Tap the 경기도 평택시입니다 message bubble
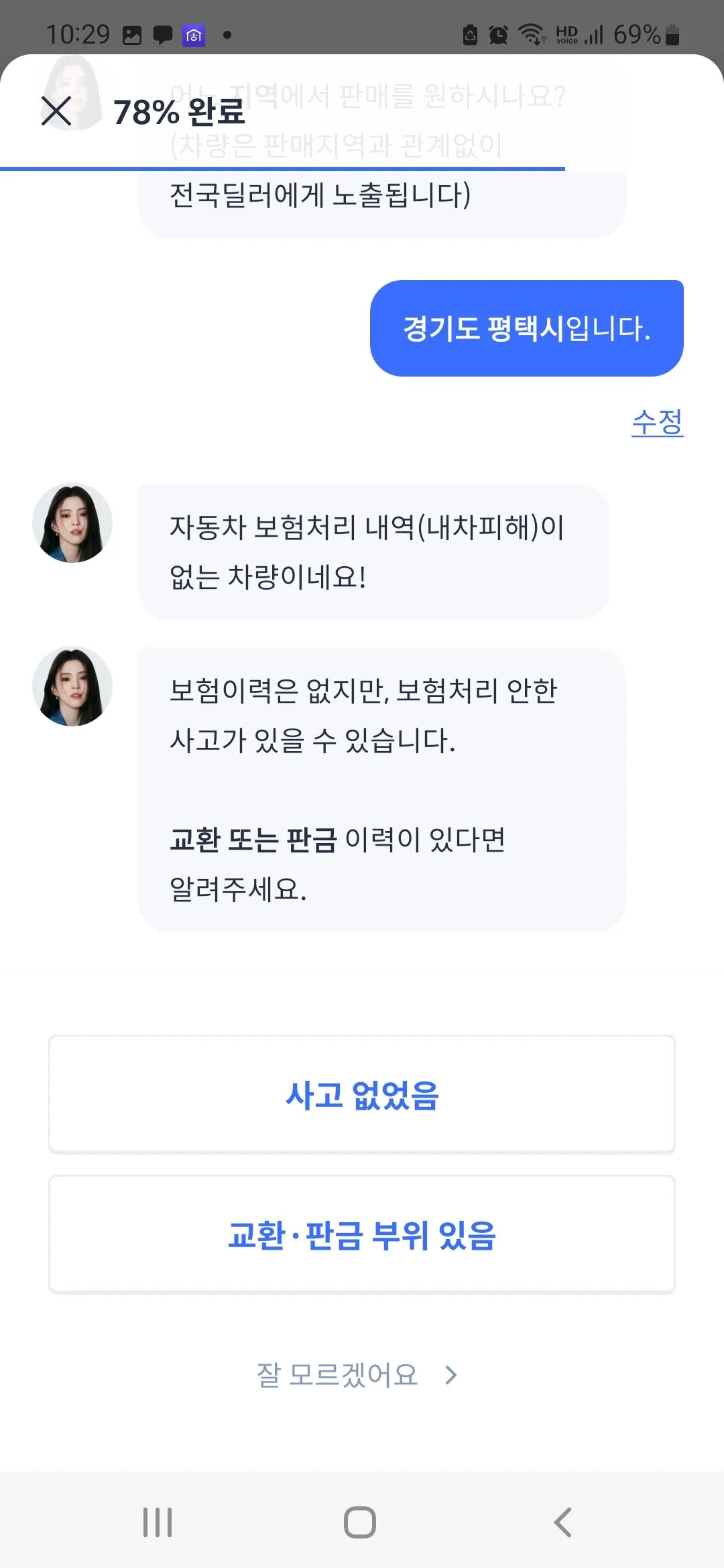Image resolution: width=724 pixels, height=1568 pixels. pyautogui.click(x=527, y=328)
